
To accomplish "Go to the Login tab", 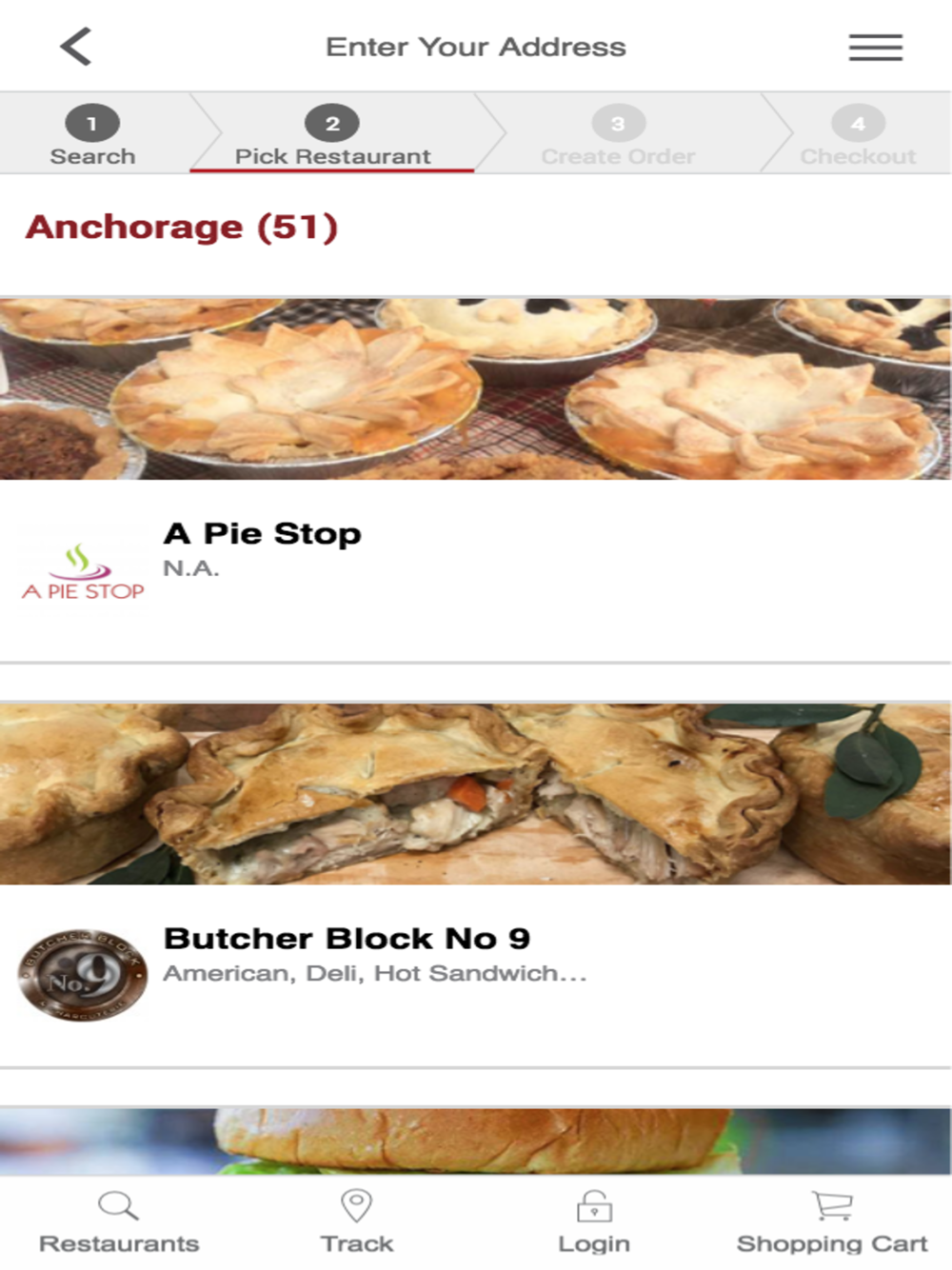I will [x=594, y=1222].
